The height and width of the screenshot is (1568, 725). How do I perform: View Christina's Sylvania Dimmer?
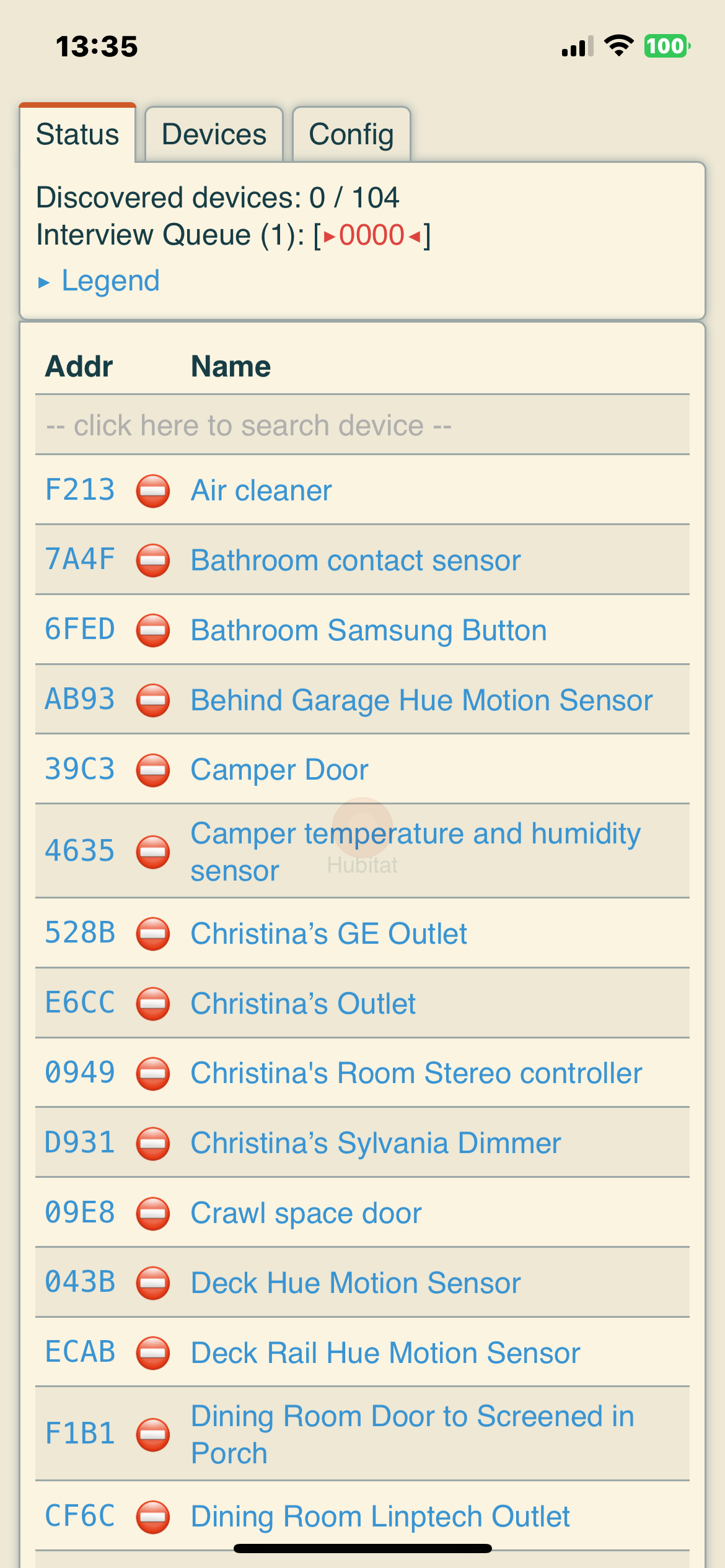[376, 1143]
